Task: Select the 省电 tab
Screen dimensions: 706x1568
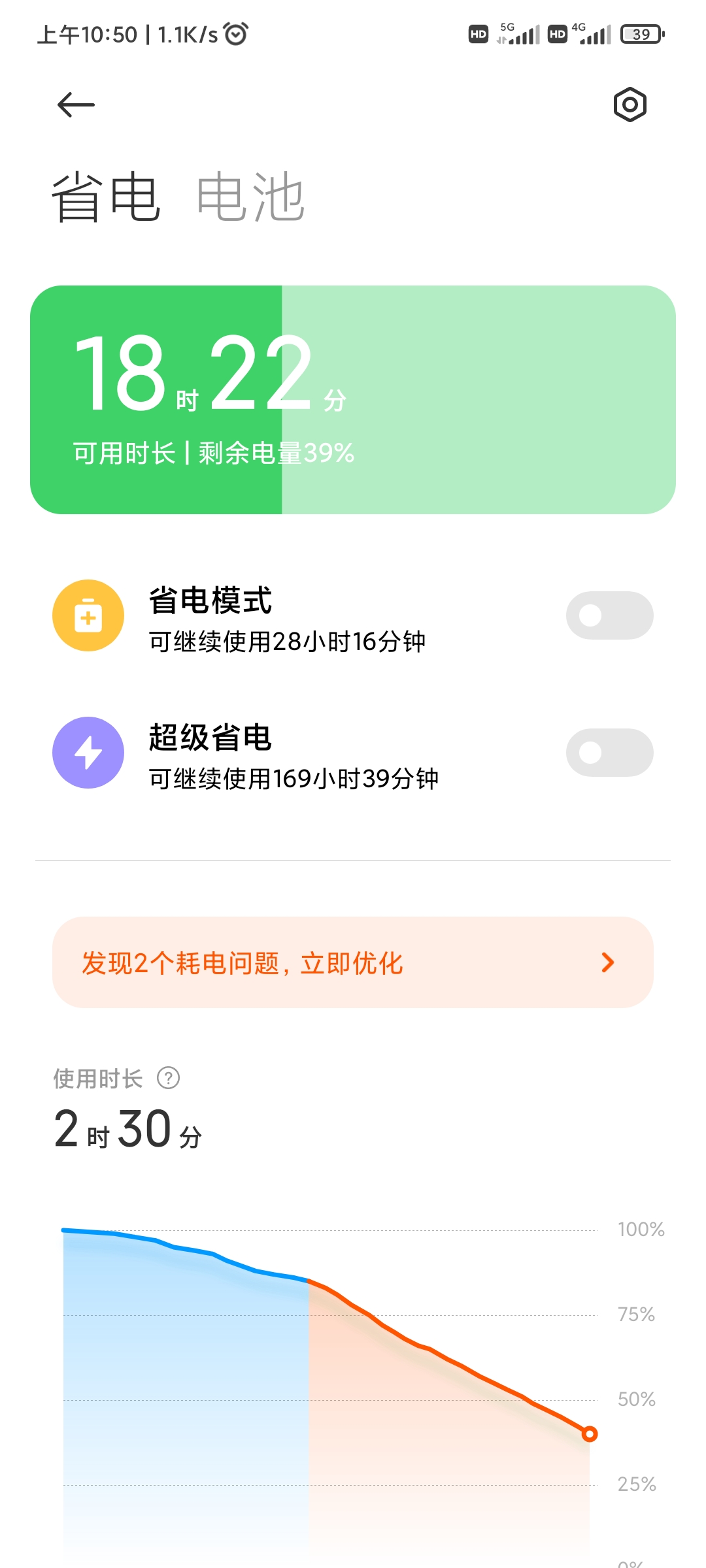Action: [106, 197]
